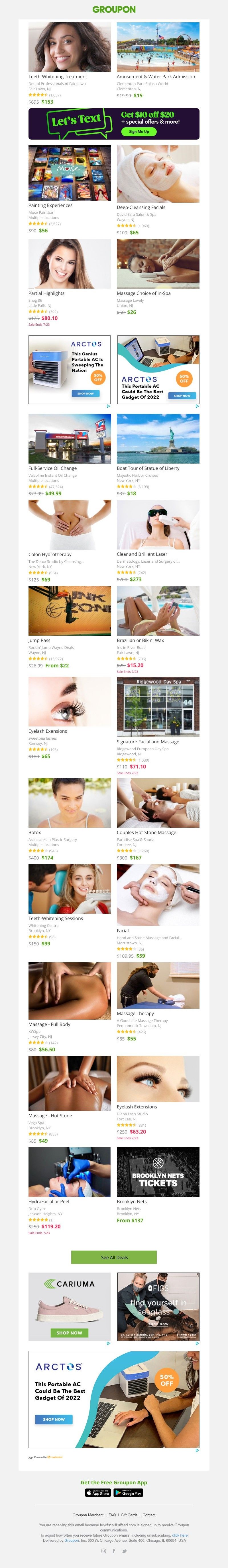View the Couples Hot-Stone Massage deal

point(158,803)
